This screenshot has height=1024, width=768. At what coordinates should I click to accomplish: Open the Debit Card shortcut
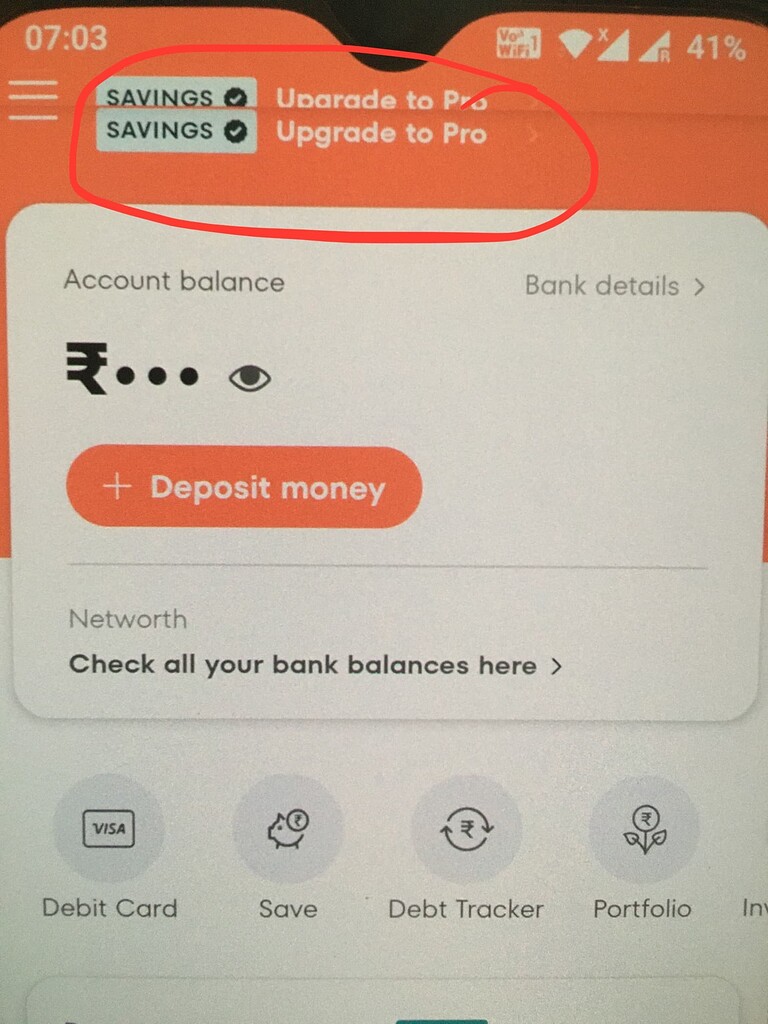coord(109,829)
